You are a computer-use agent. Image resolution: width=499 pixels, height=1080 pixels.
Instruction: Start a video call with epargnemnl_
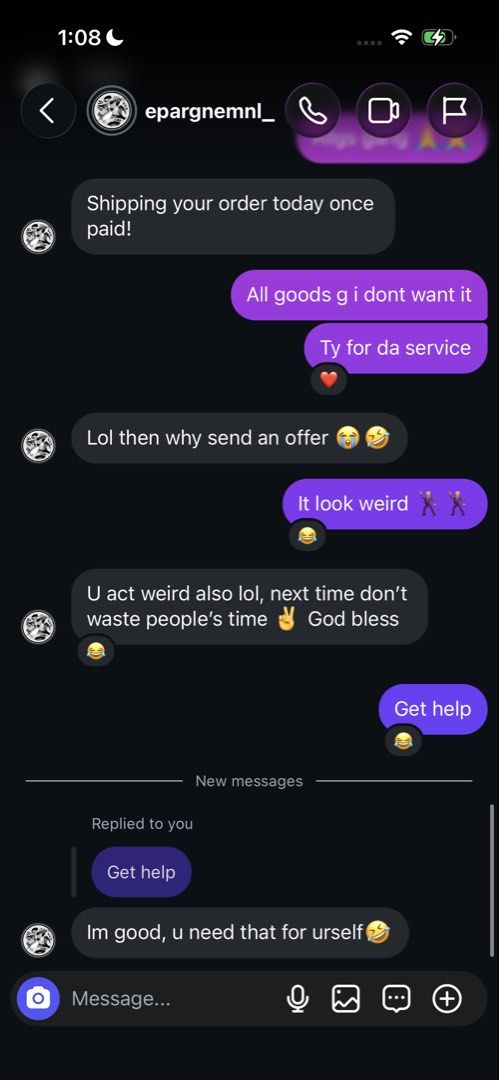tap(383, 110)
